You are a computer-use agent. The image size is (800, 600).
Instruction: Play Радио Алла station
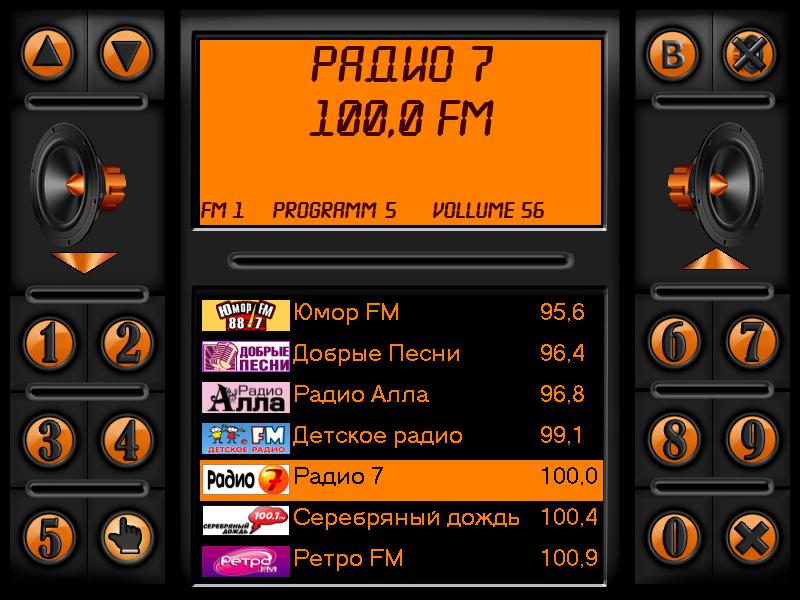400,396
